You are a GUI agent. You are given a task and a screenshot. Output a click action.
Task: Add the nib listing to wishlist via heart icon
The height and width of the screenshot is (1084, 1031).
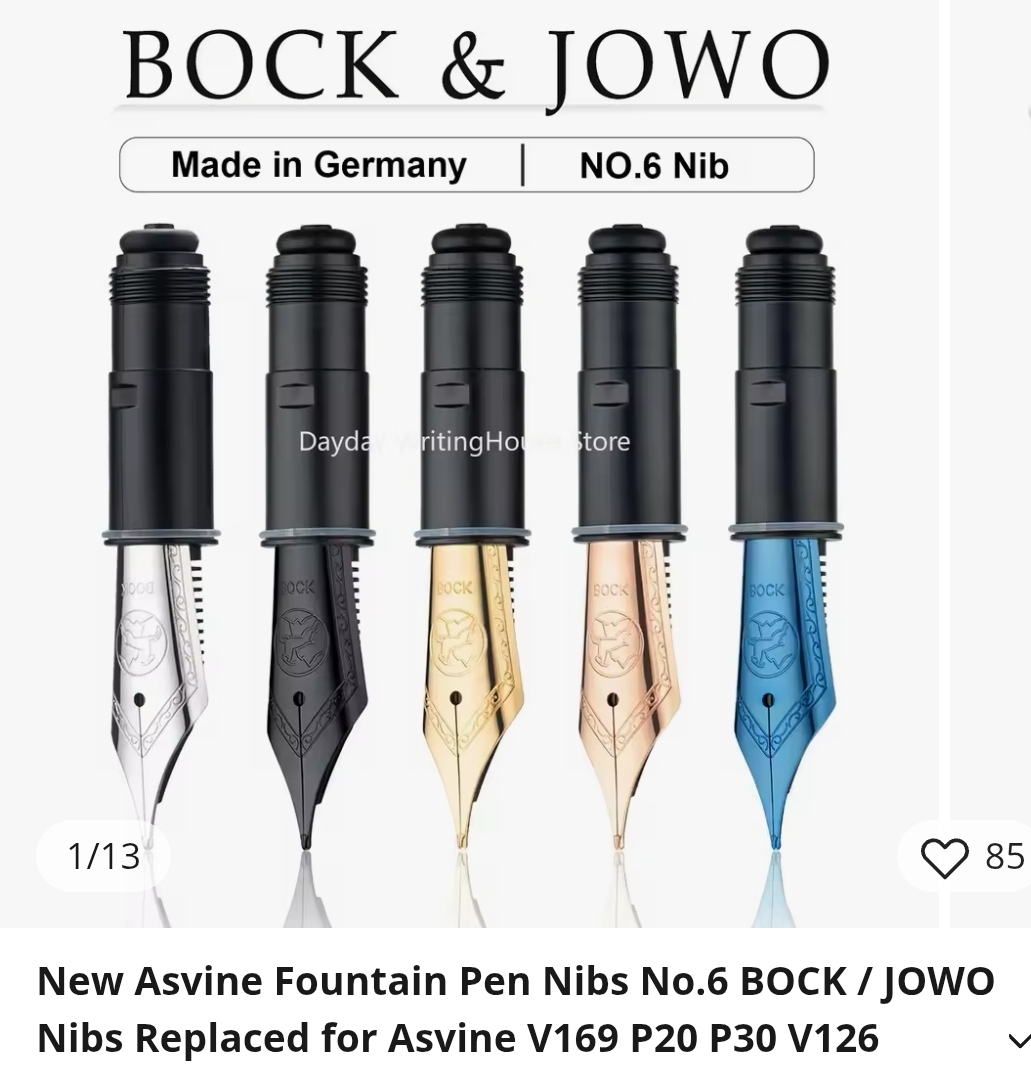[945, 858]
